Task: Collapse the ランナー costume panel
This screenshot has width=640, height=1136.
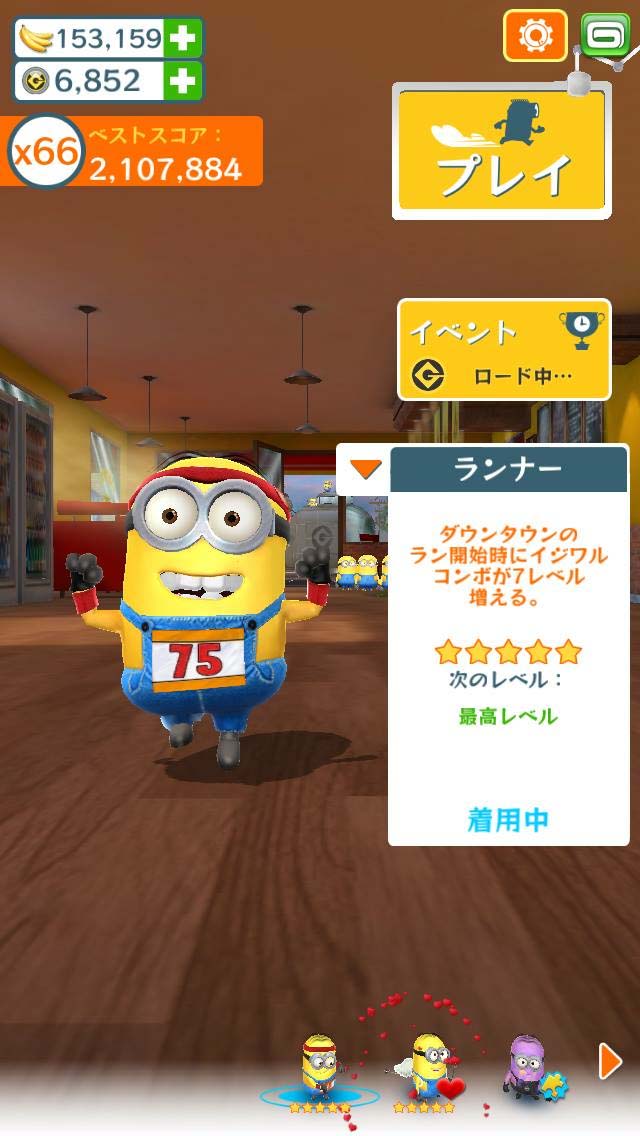Action: (368, 468)
